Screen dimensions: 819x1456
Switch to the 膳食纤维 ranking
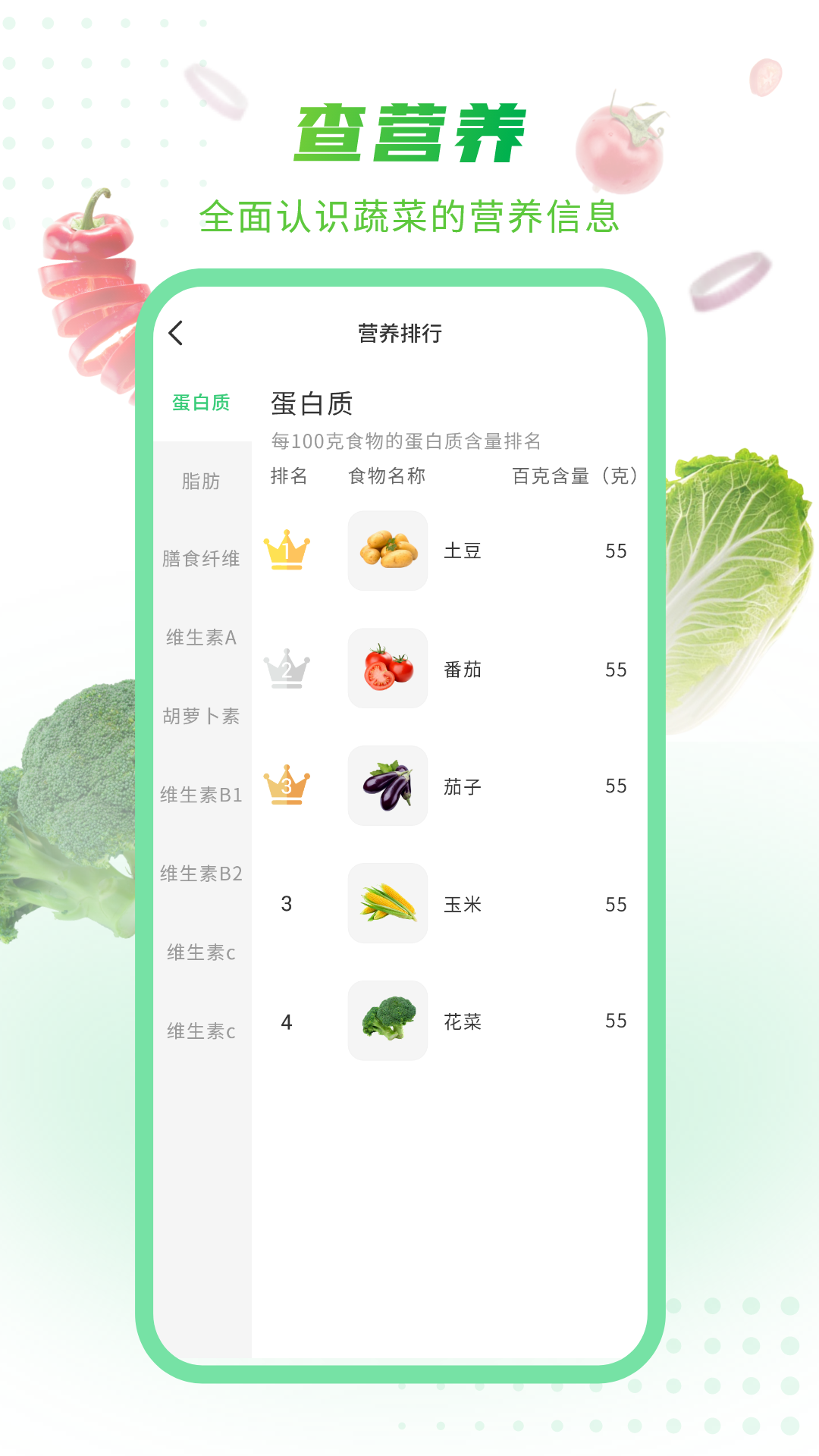[x=202, y=561]
